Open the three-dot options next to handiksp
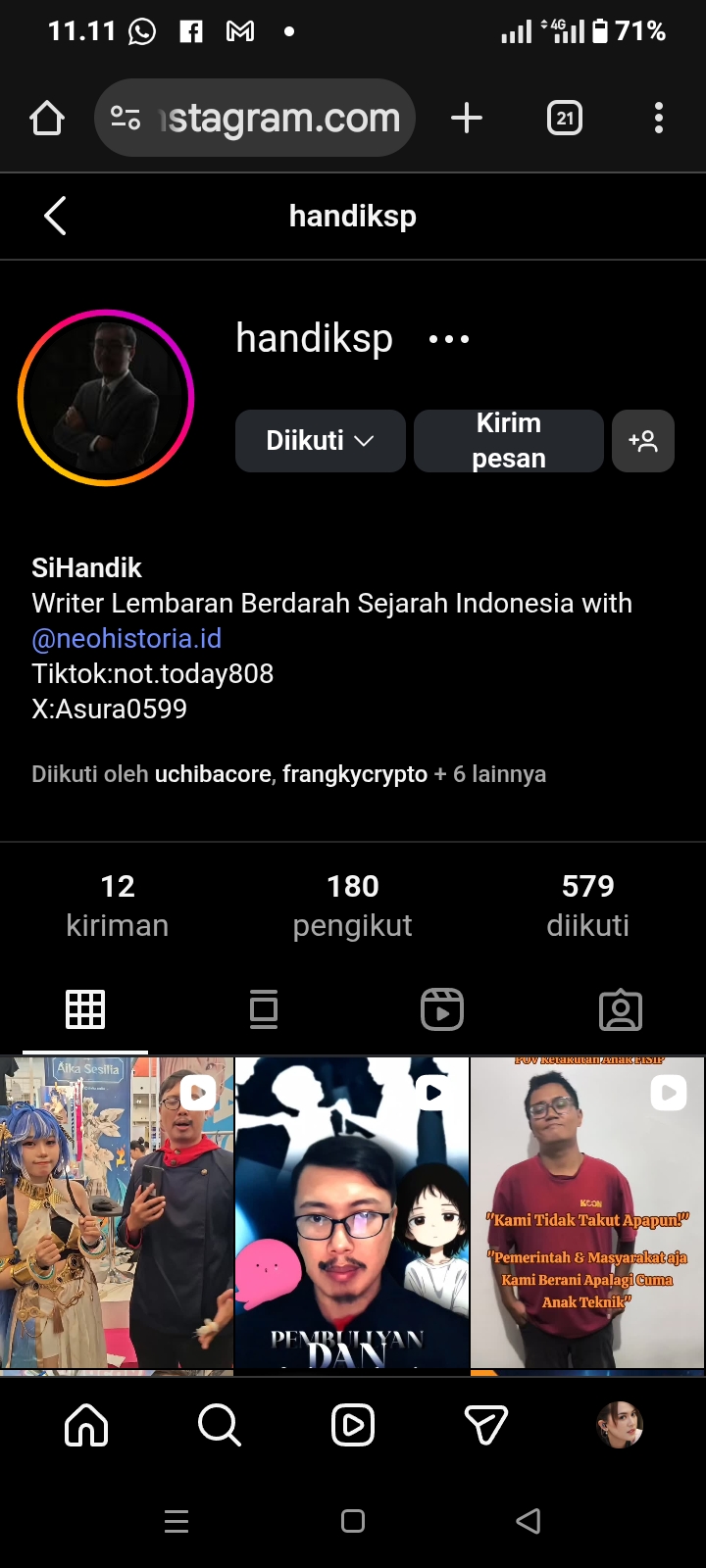This screenshot has width=706, height=1568. [x=449, y=339]
